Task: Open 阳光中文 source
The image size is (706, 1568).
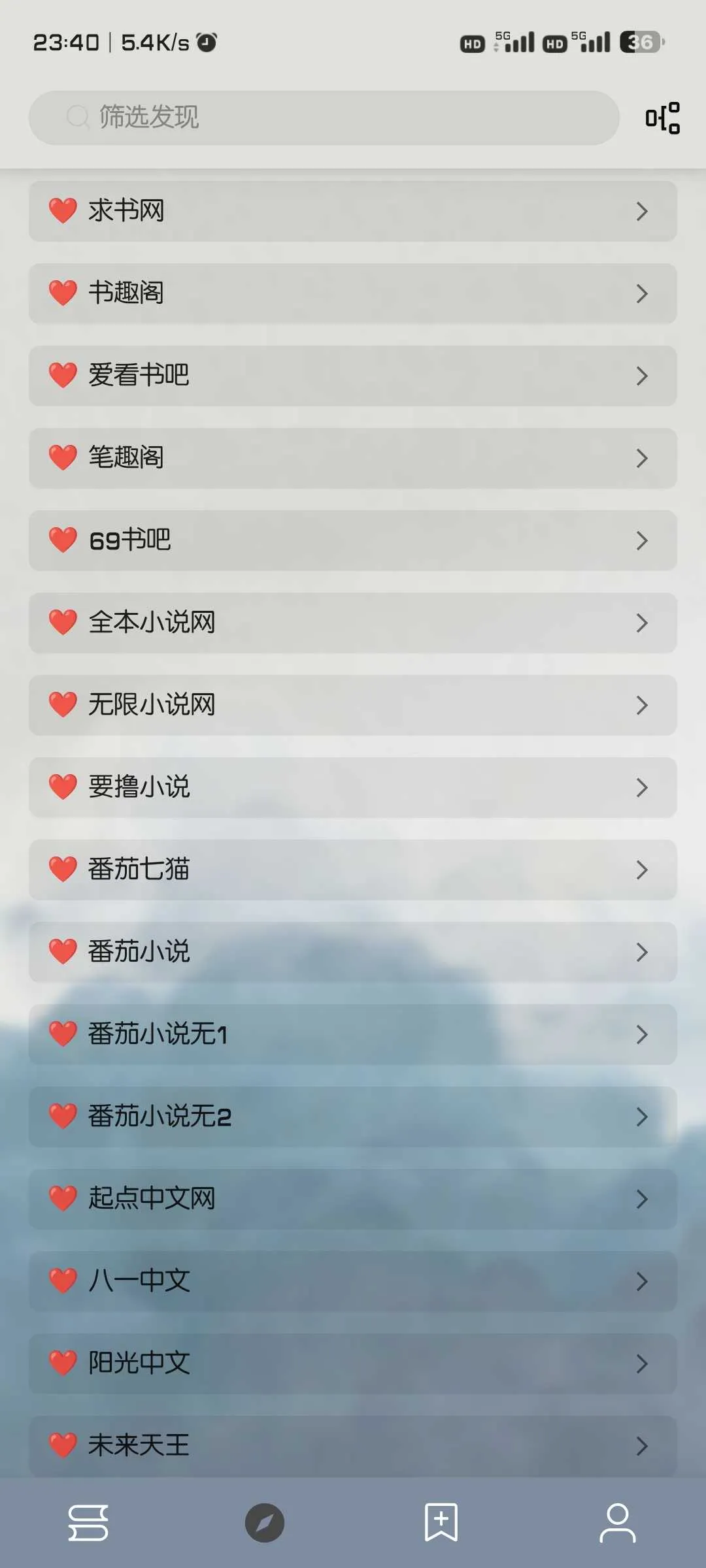Action: coord(352,1364)
